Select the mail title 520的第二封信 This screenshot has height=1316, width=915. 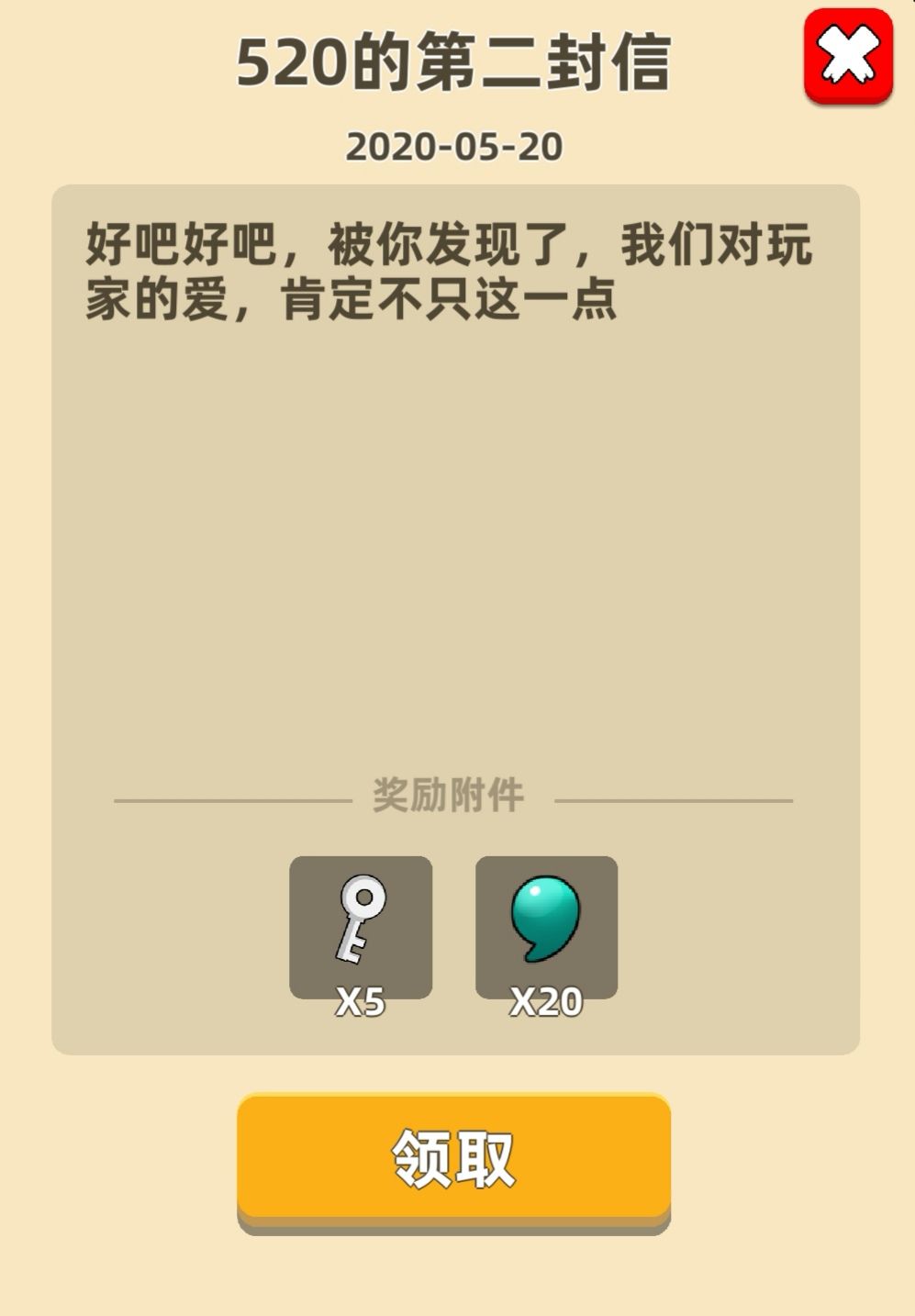coord(456,61)
